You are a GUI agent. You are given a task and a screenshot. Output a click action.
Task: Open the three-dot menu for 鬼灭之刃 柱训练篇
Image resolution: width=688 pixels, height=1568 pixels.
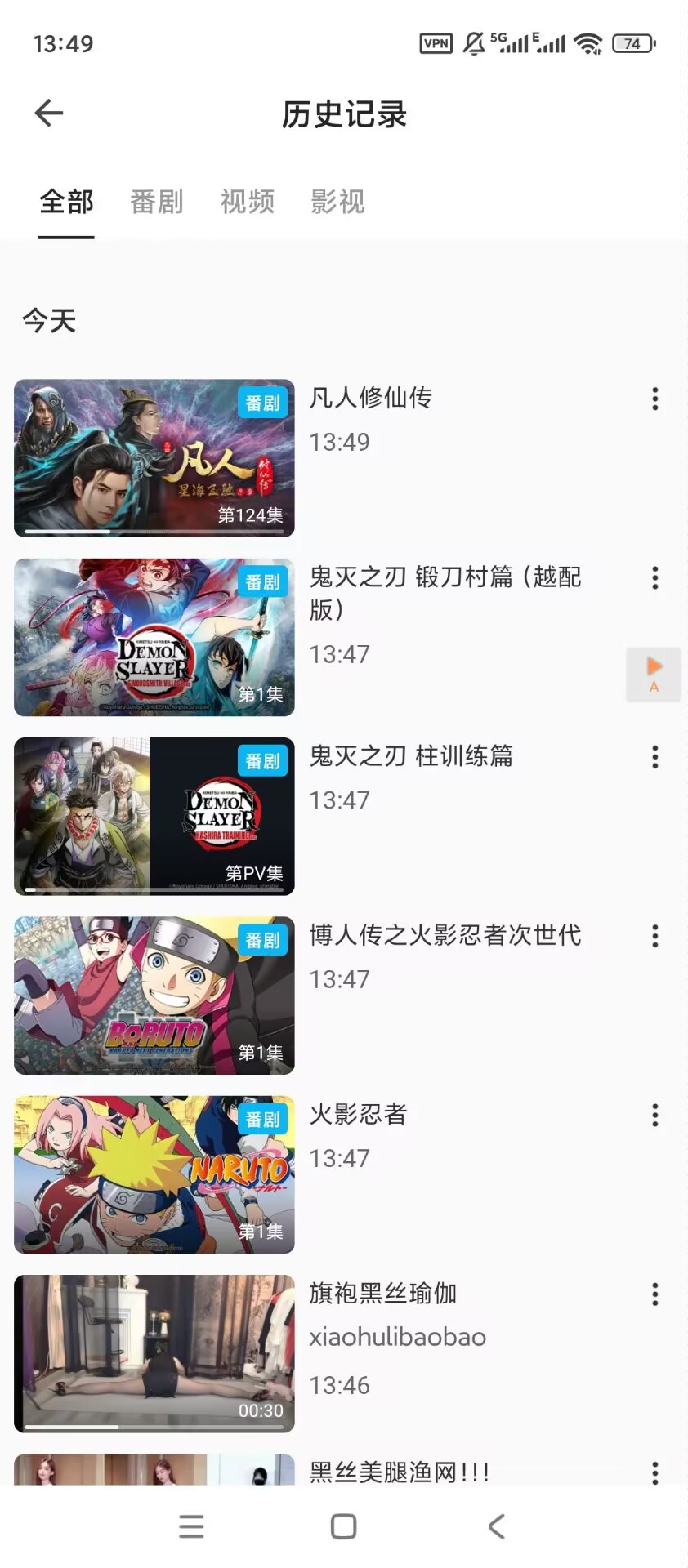pos(654,758)
